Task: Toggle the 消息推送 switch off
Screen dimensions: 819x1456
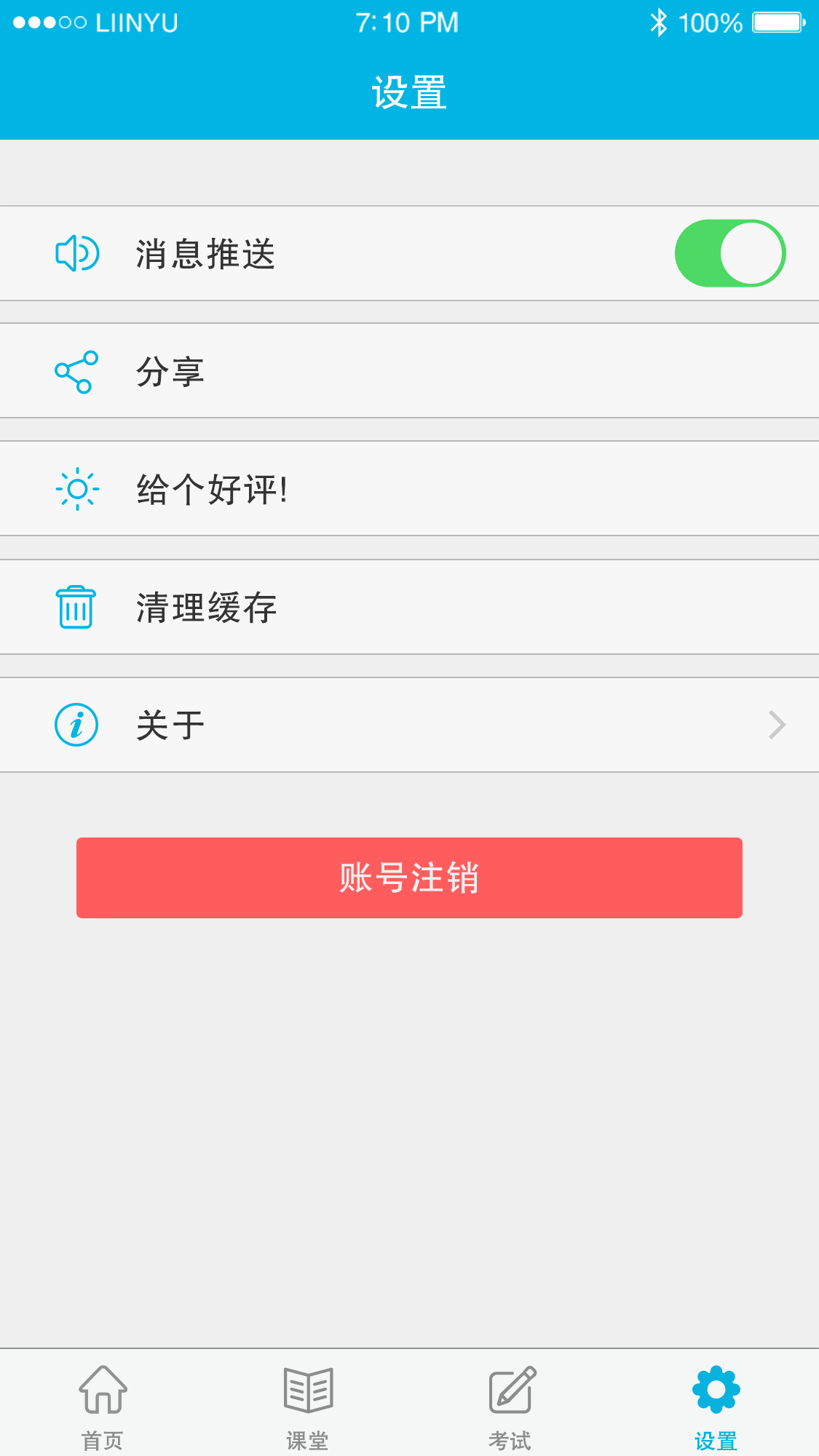Action: pos(729,253)
